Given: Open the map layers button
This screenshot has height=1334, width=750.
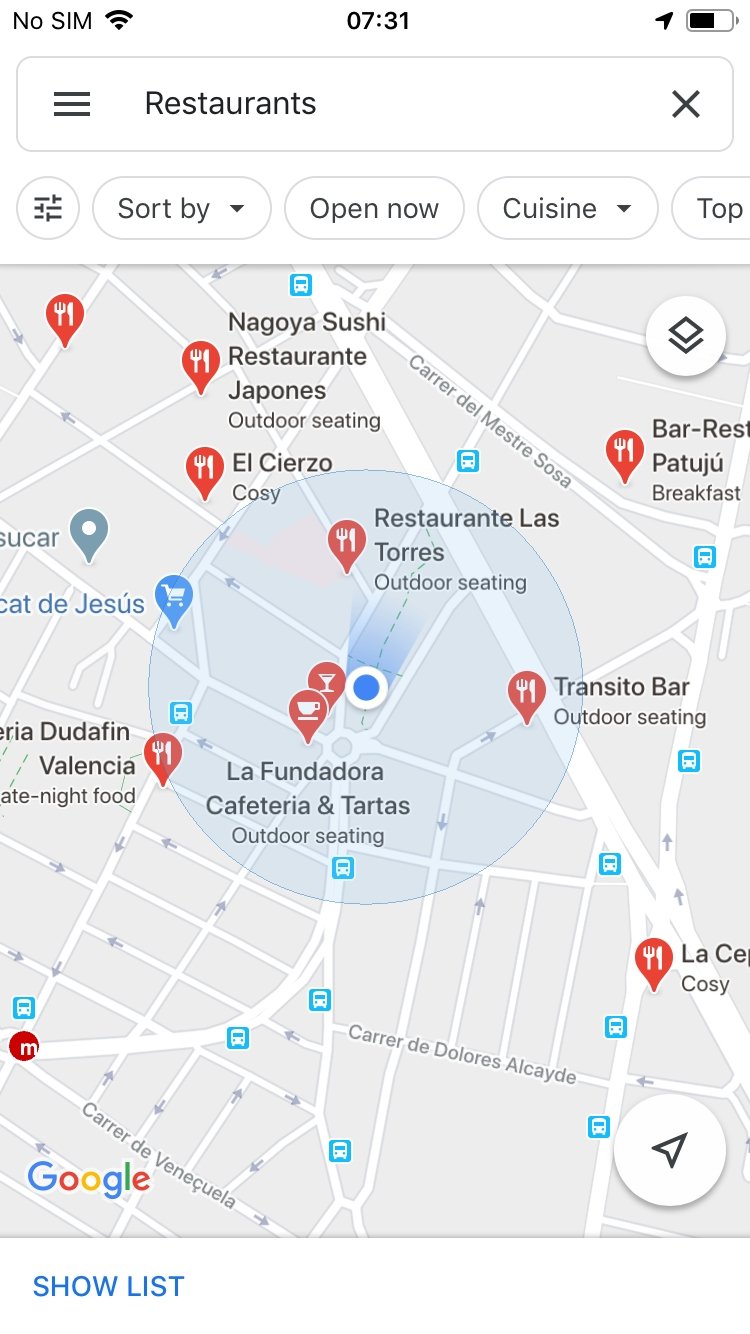Looking at the screenshot, I should point(686,336).
